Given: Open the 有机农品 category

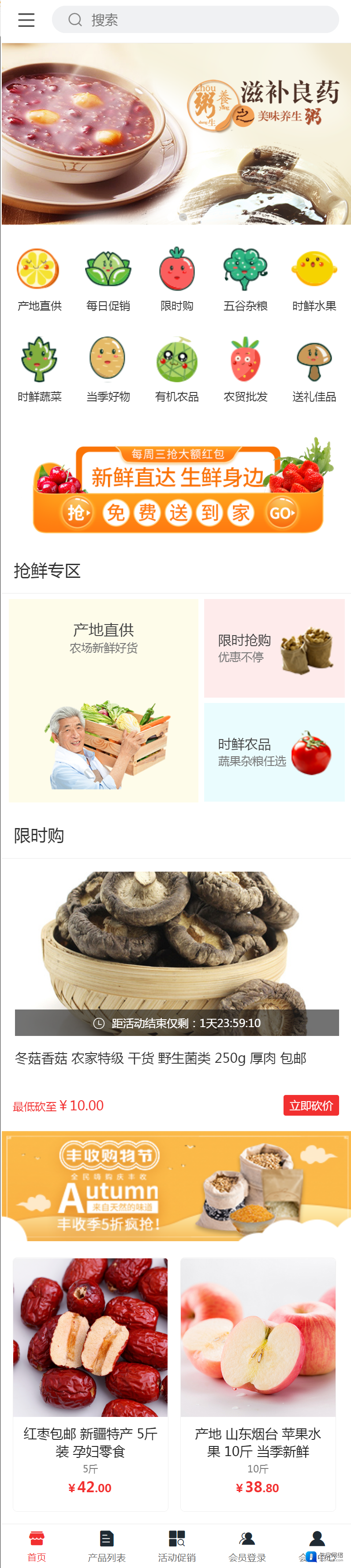Looking at the screenshot, I should click(x=177, y=370).
